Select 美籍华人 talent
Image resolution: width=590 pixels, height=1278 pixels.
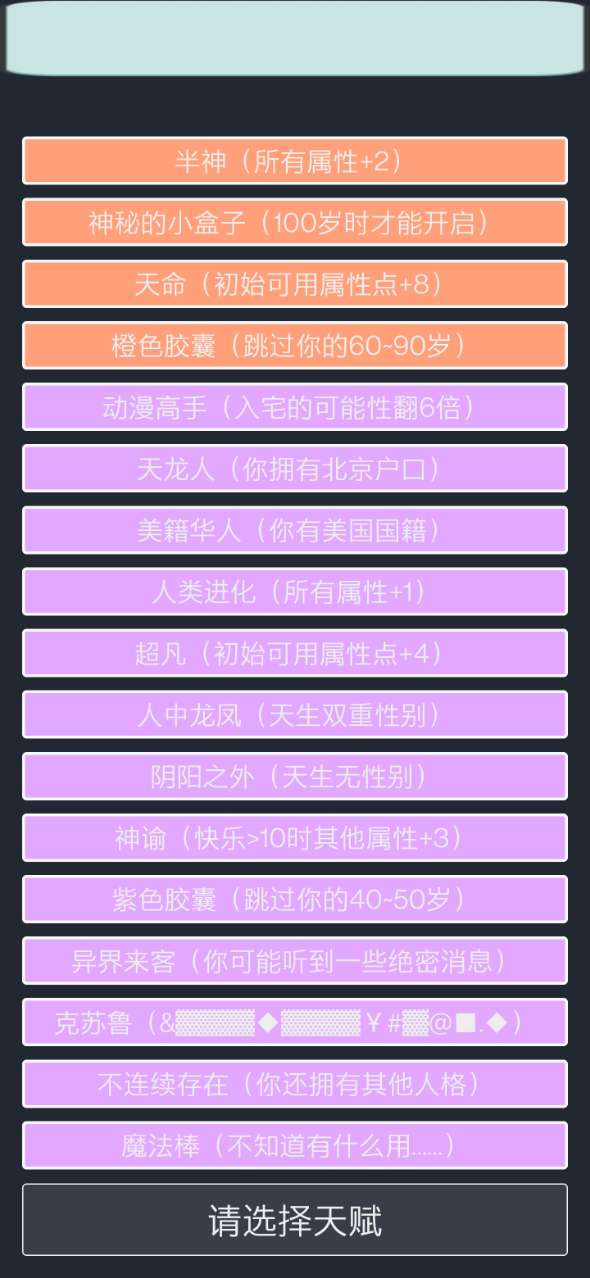[x=295, y=530]
